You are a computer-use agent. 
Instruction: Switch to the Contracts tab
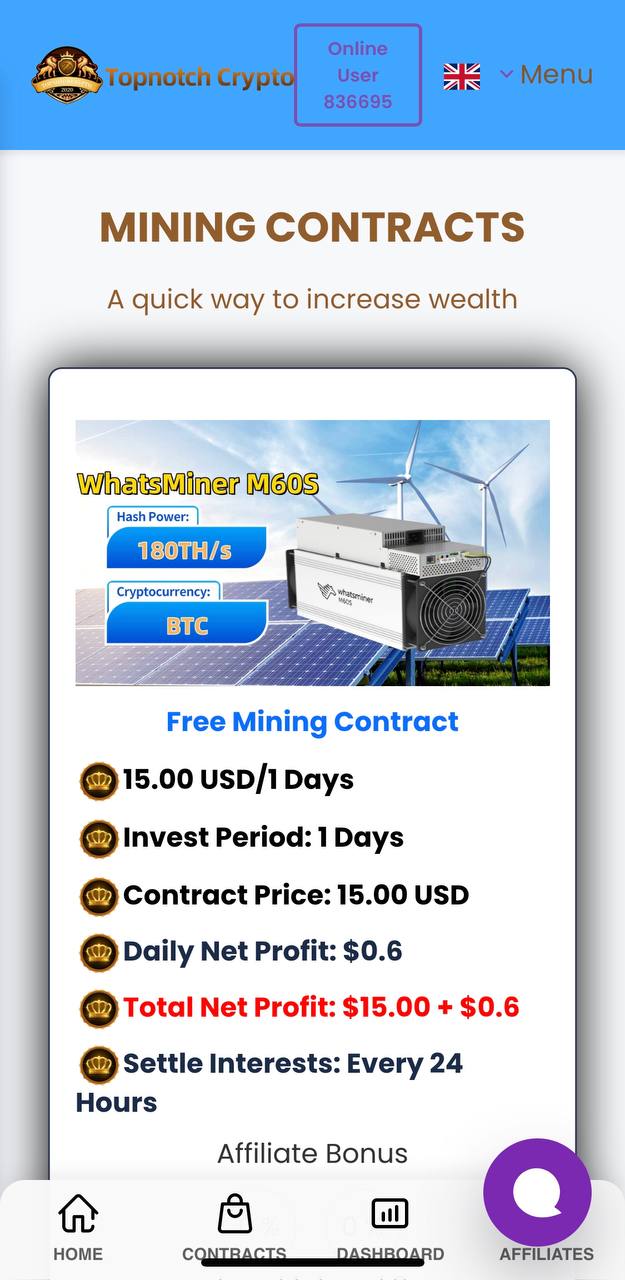point(234,1229)
